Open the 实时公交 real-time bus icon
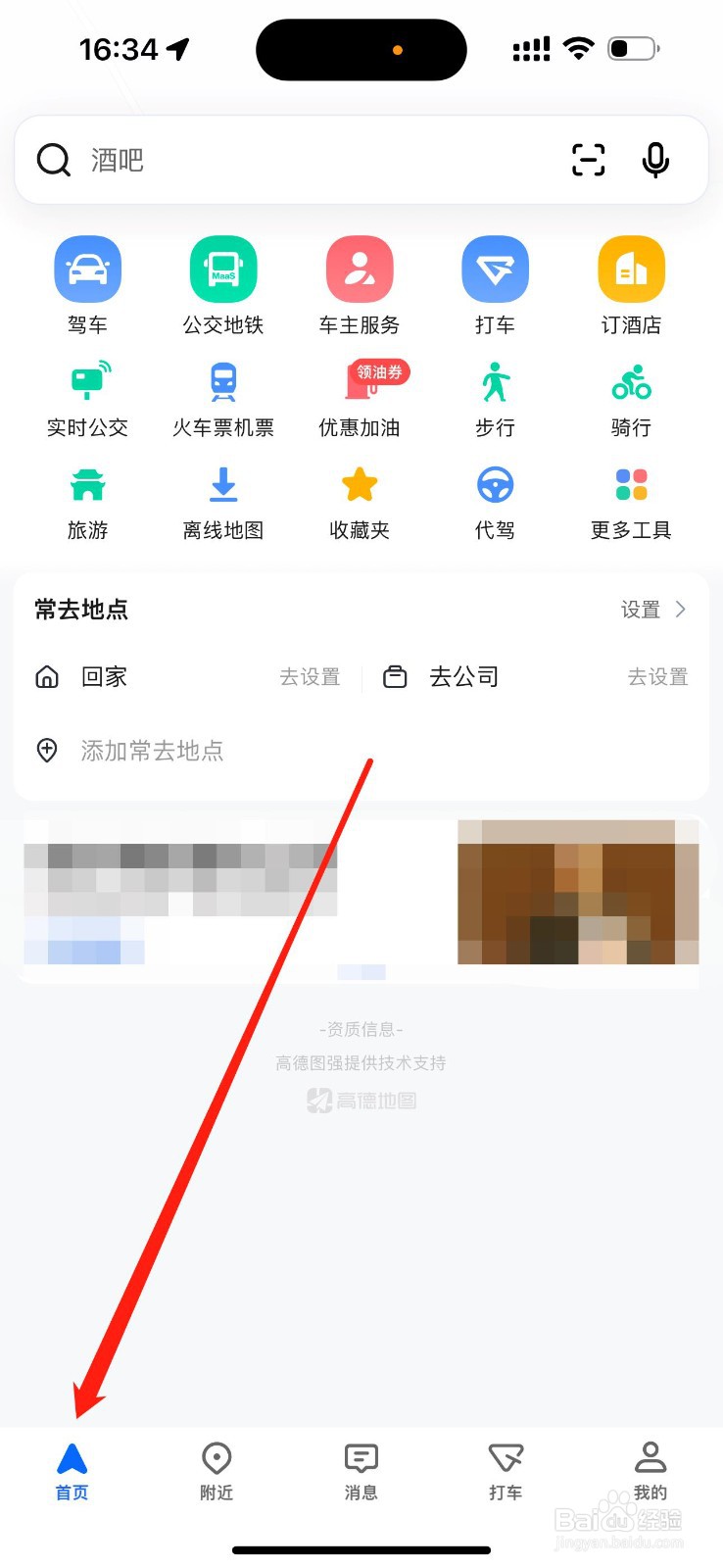Viewport: 723px width, 1568px height. pyautogui.click(x=87, y=385)
